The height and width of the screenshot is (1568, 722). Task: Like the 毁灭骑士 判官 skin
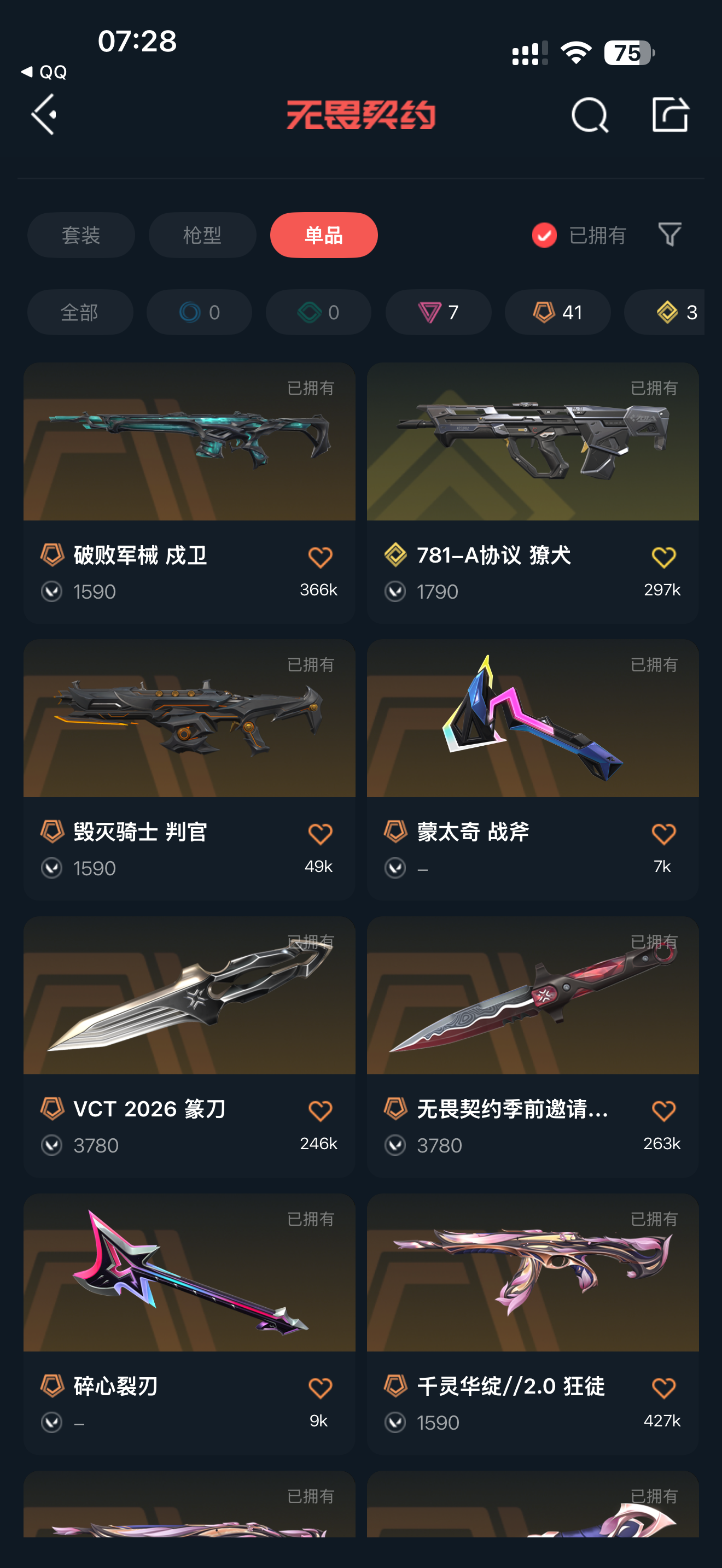[320, 833]
